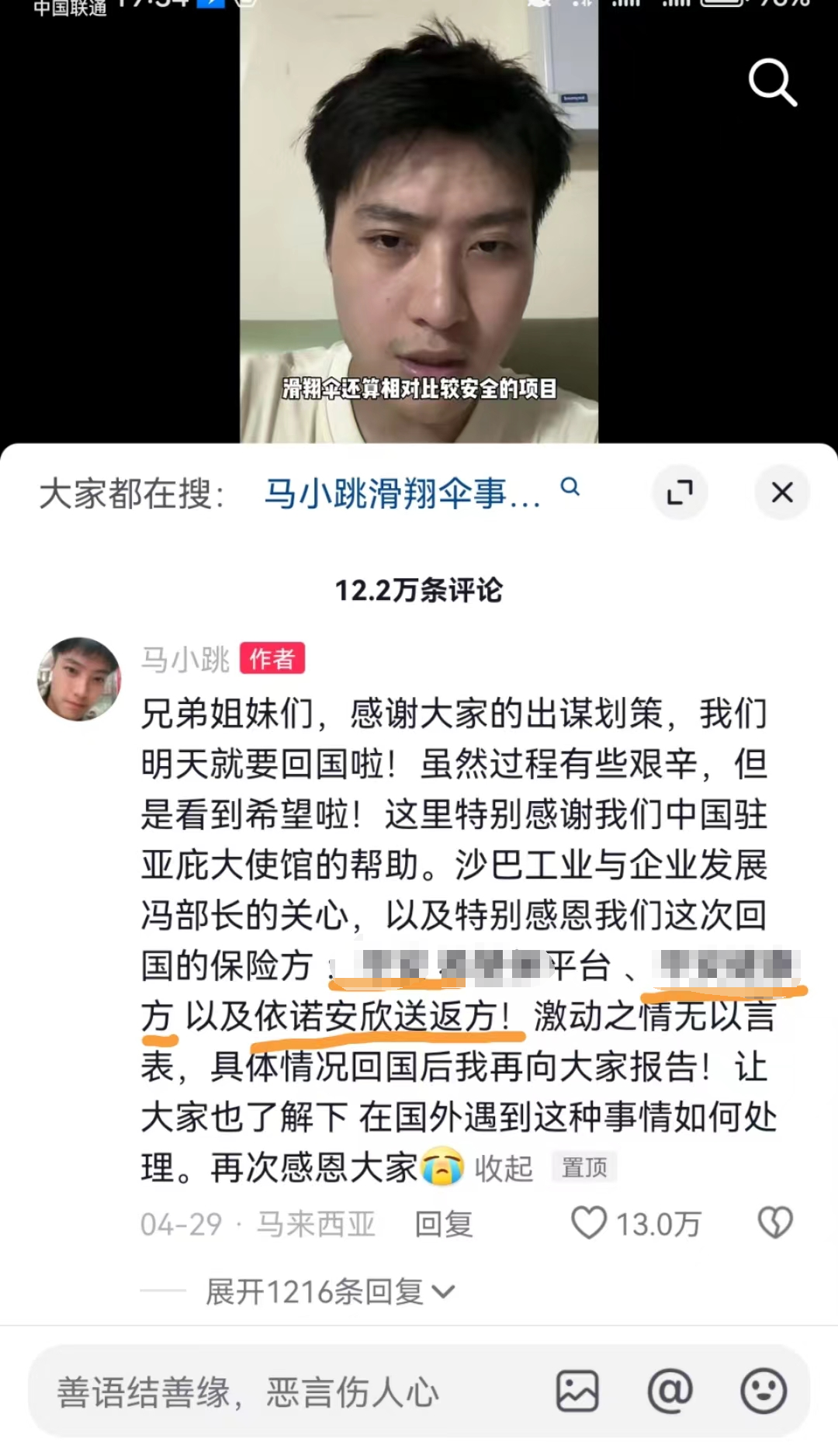Open the emoji picker
The image size is (838, 1456).
point(764,1391)
